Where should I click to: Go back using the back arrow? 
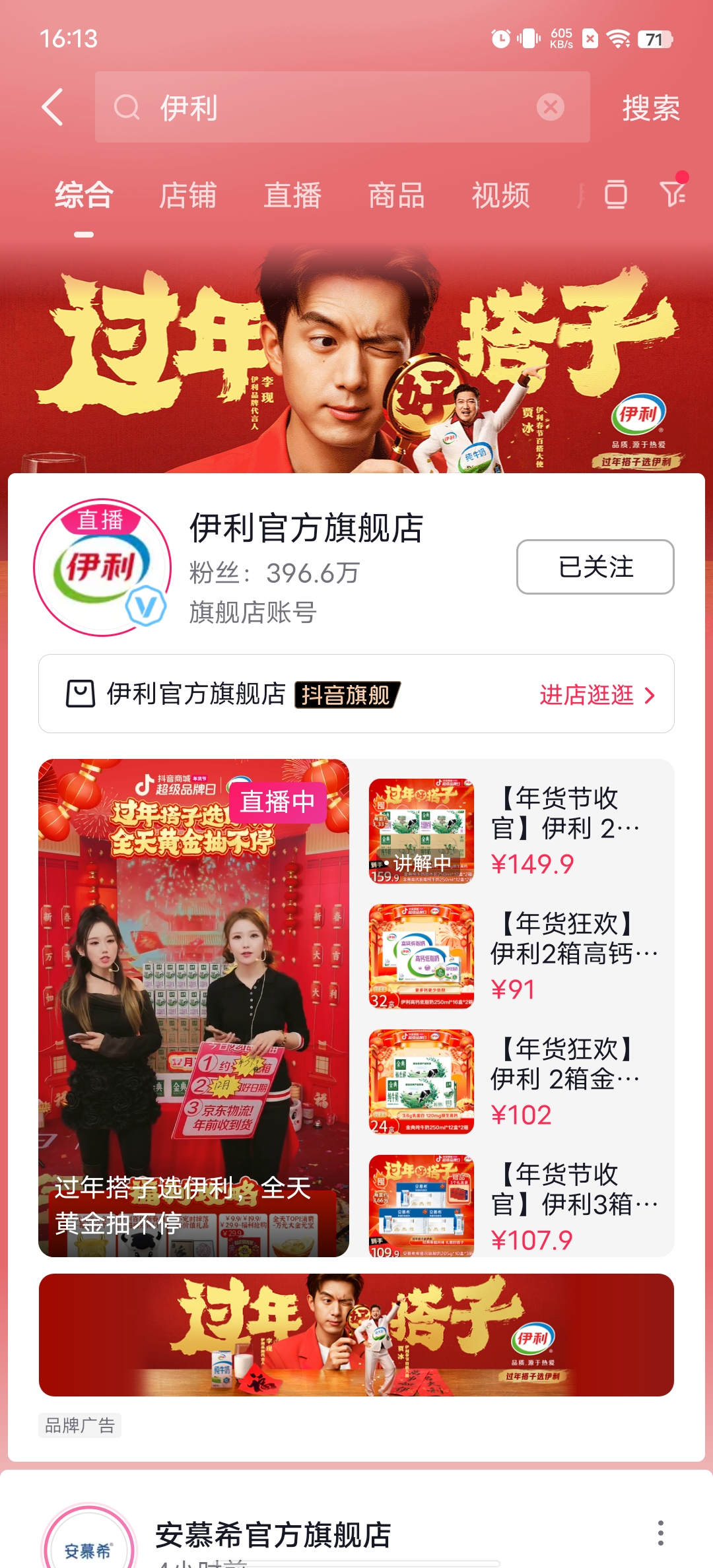pos(53,107)
